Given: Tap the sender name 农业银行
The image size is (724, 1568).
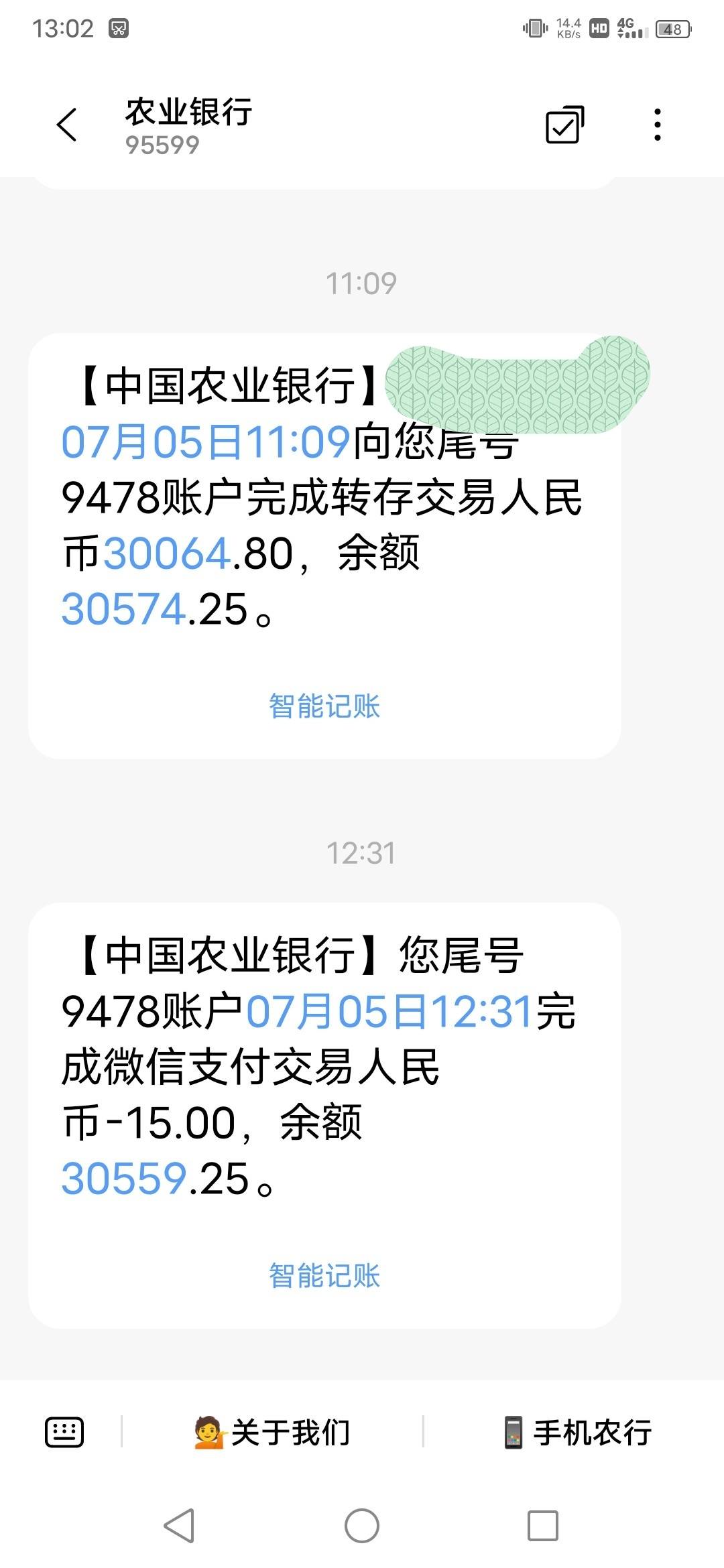Looking at the screenshot, I should (188, 113).
